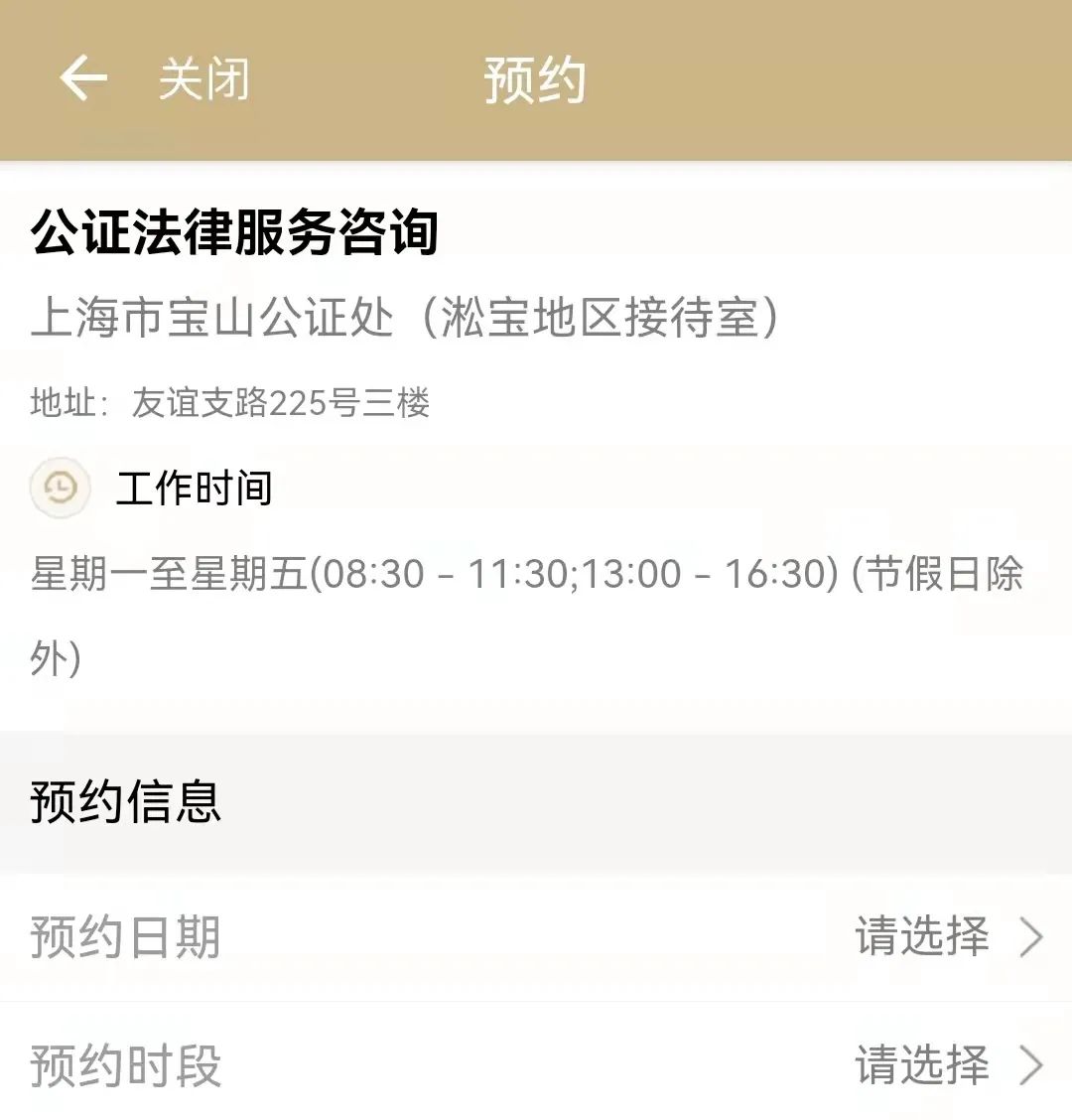Go back using the arrow icon

coord(83,78)
